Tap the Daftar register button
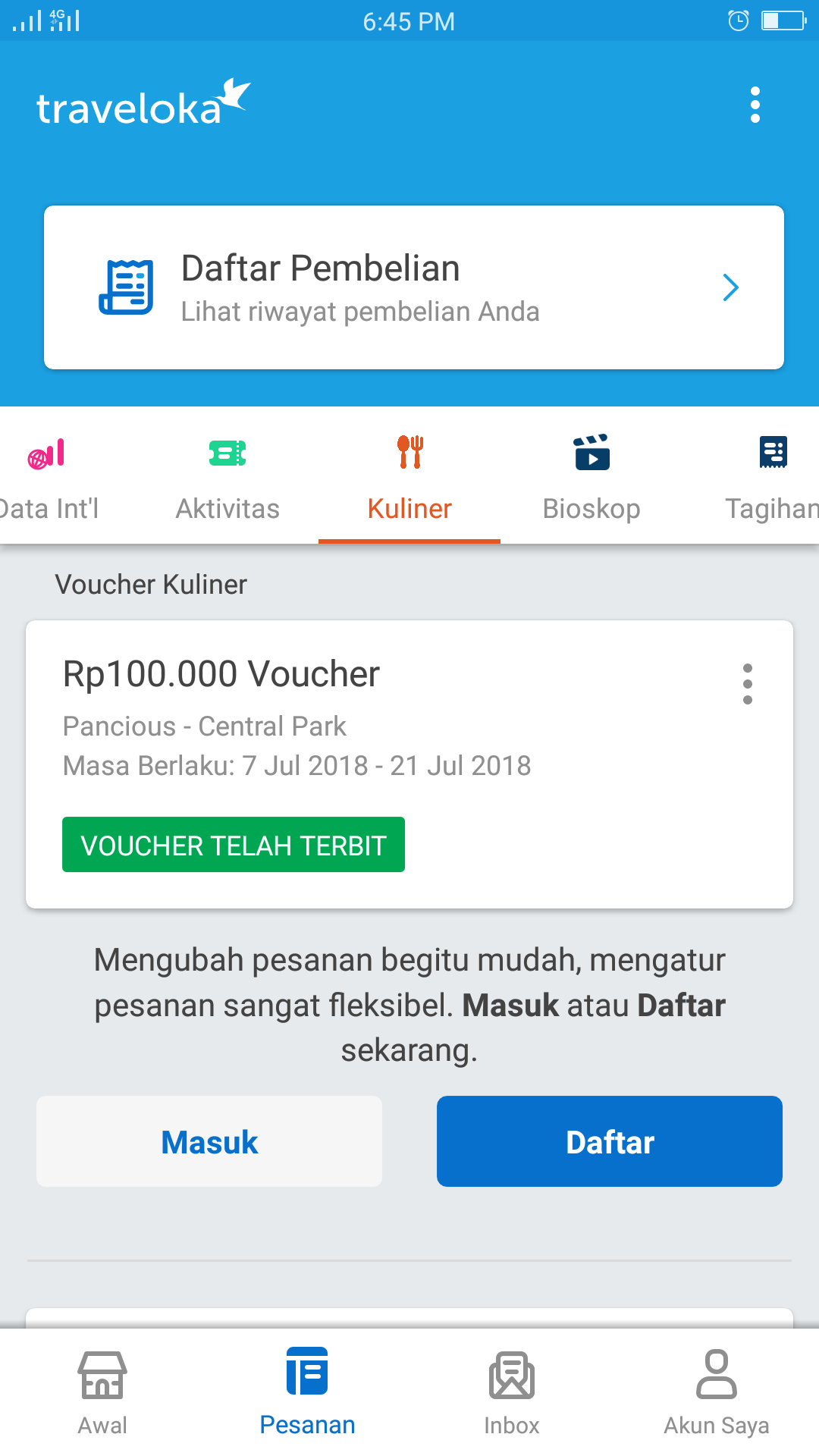 (610, 1141)
